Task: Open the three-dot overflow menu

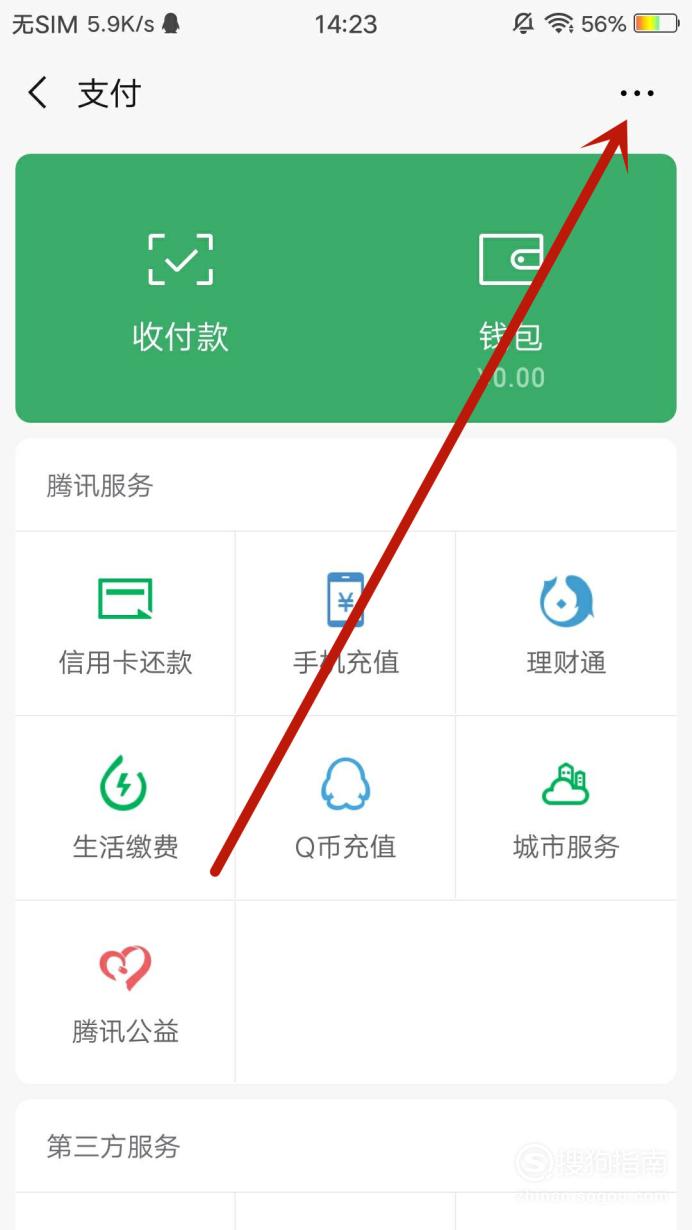Action: 637,94
